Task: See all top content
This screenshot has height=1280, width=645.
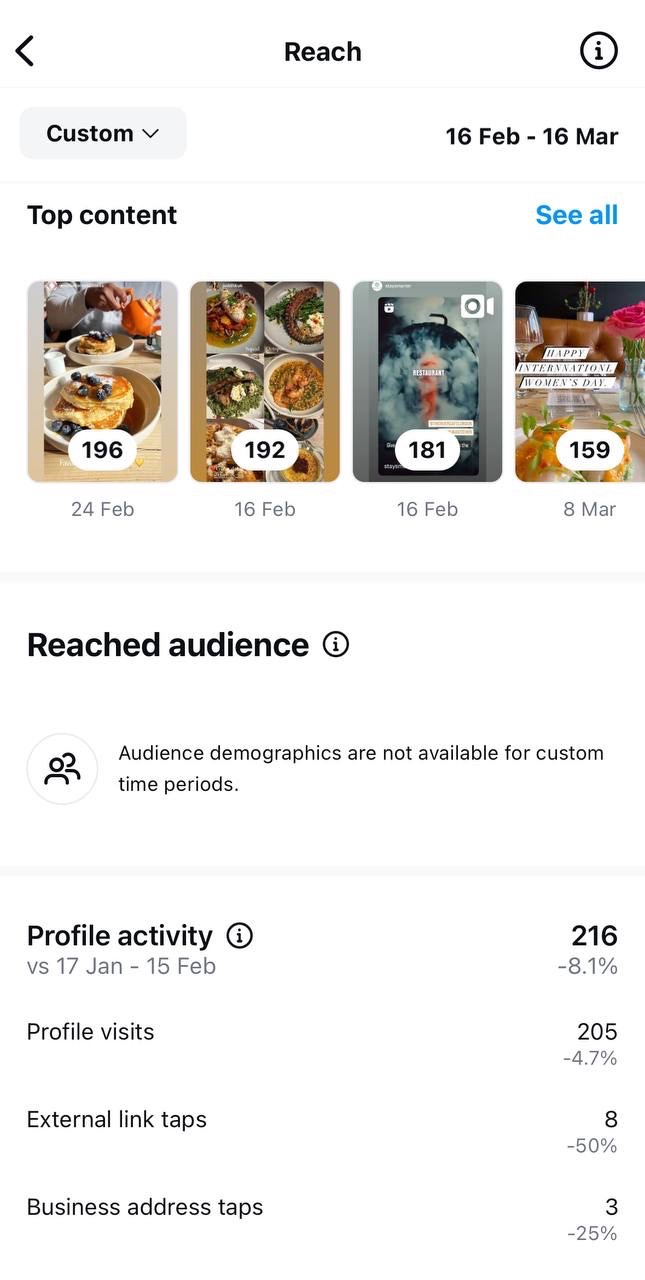Action: point(576,215)
